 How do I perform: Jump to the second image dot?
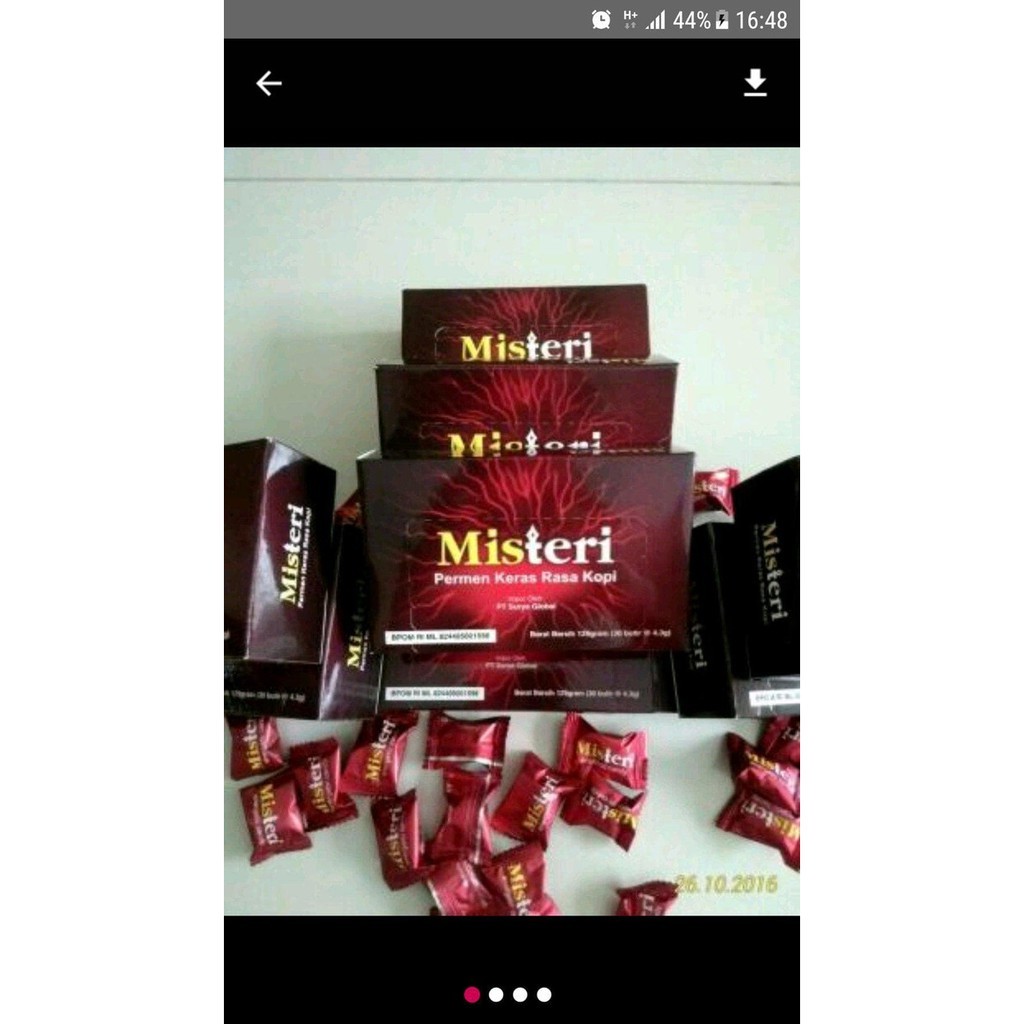click(496, 994)
